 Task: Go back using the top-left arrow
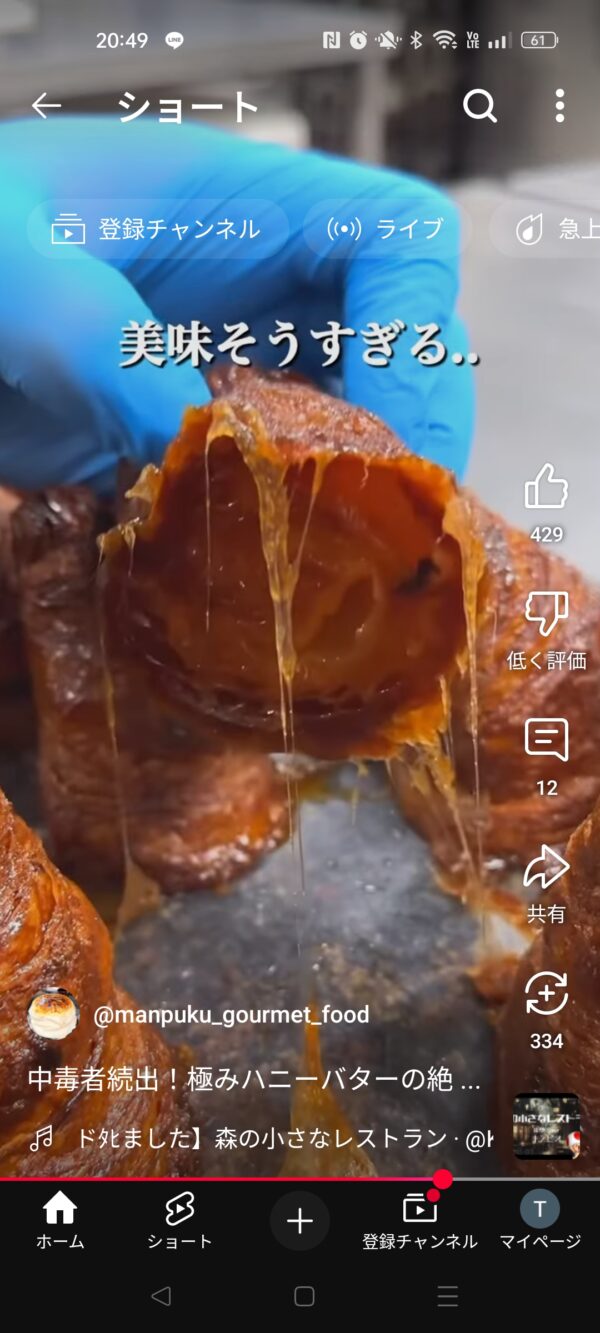tap(46, 106)
